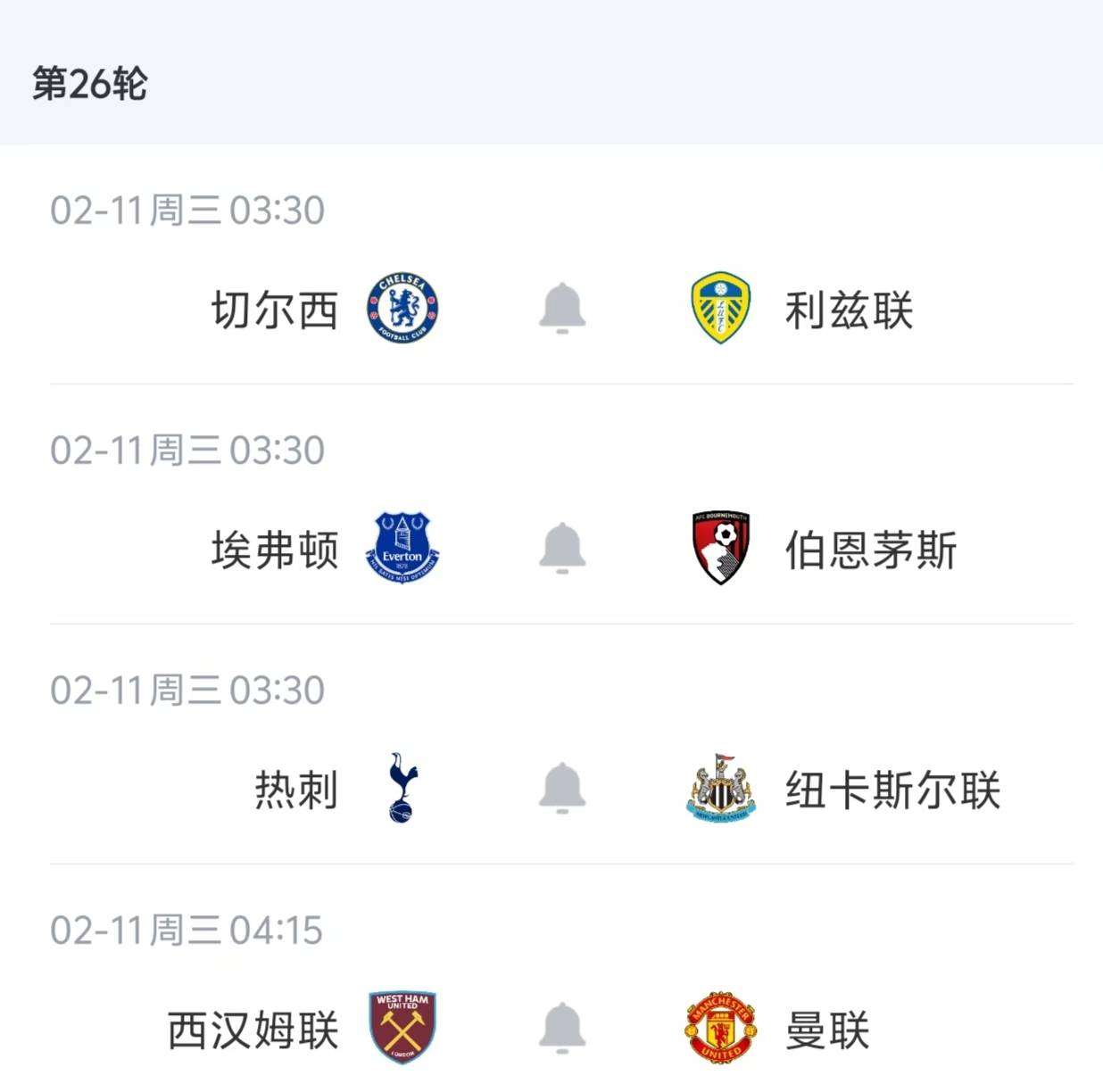Set reminder bell for Chelsea vs Leeds match

562,309
